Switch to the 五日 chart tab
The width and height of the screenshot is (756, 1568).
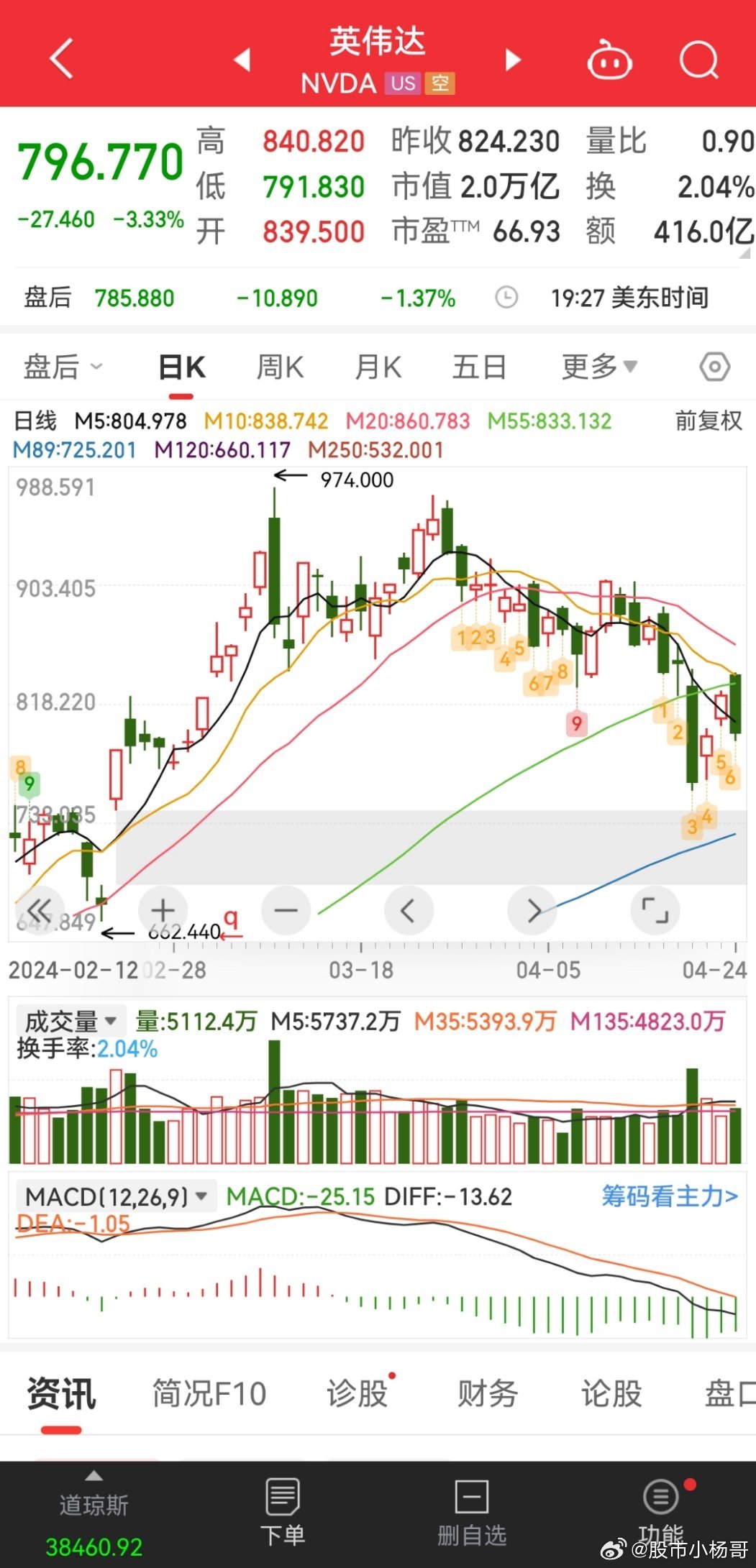pyautogui.click(x=479, y=367)
